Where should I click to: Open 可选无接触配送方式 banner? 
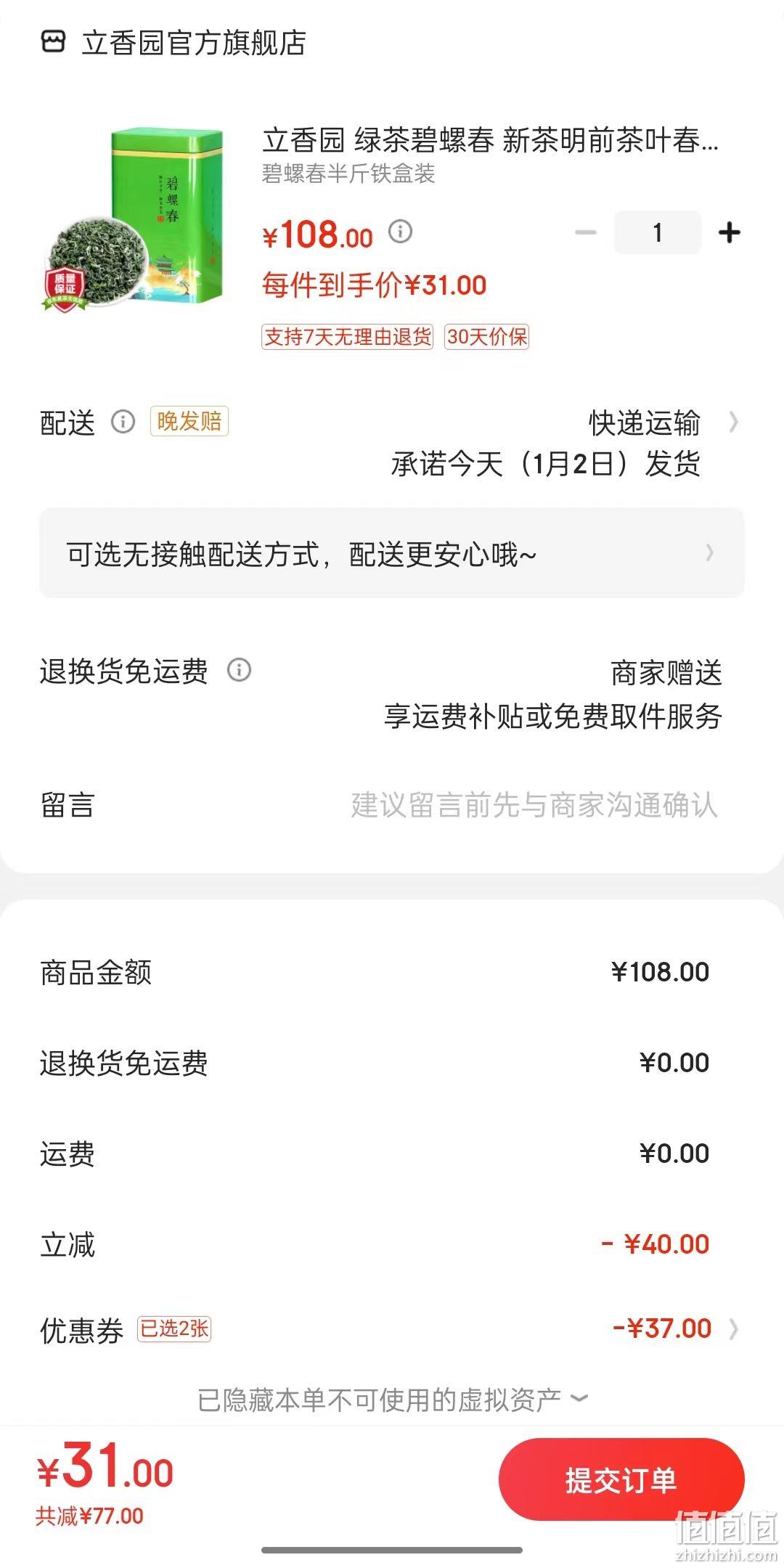click(392, 553)
